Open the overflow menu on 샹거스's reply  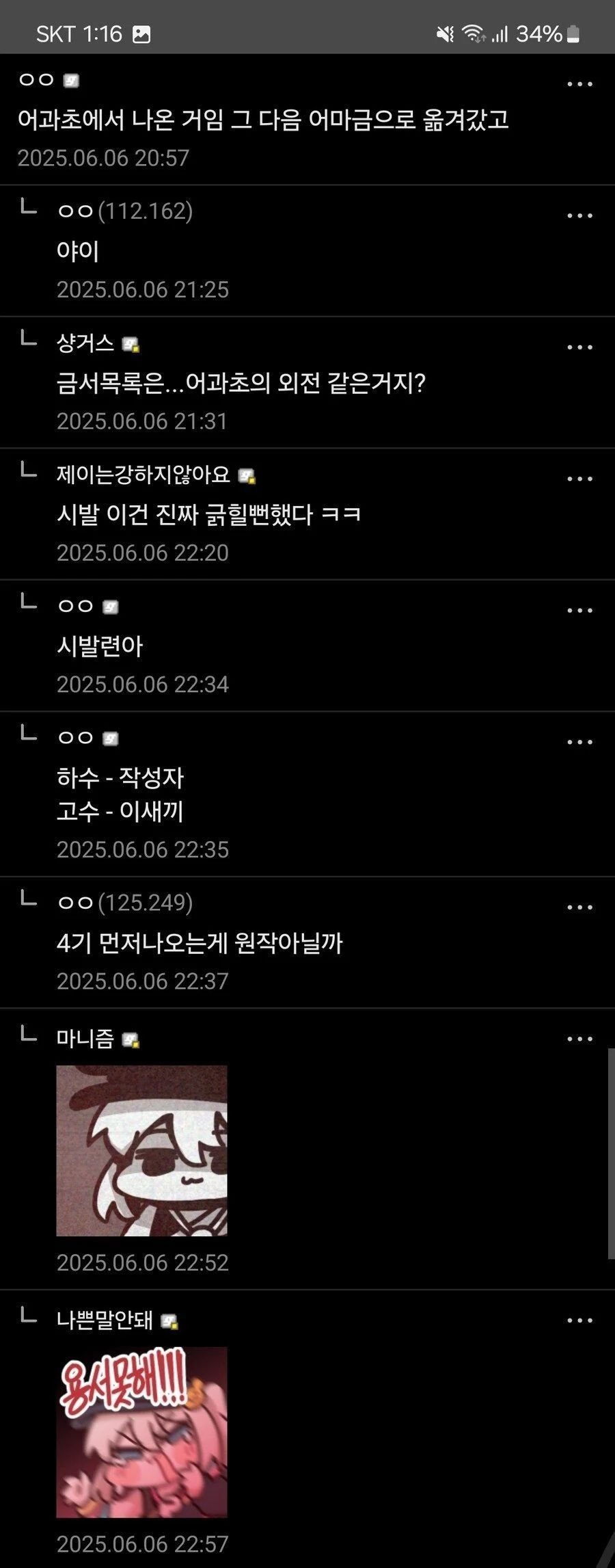pyautogui.click(x=579, y=347)
